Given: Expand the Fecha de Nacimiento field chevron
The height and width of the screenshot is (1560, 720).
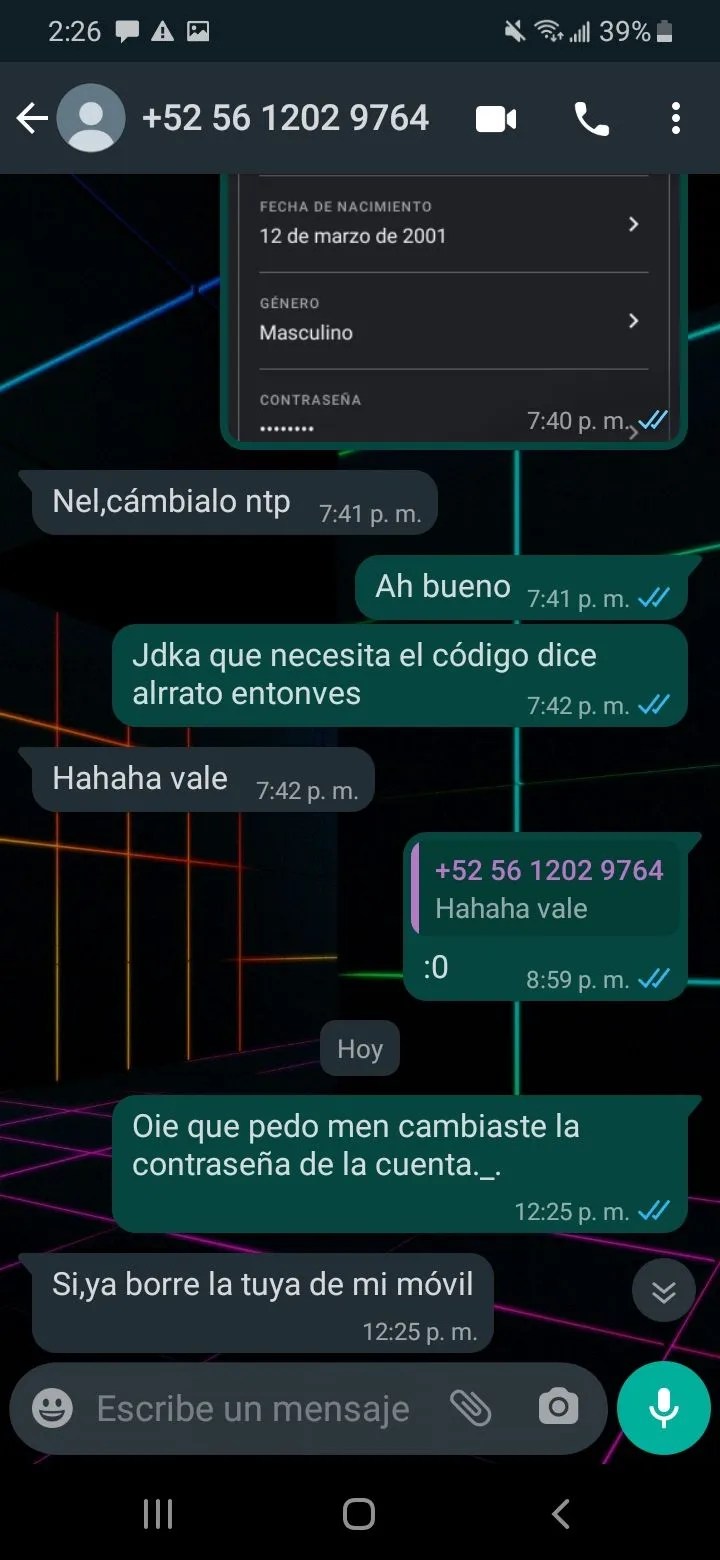Looking at the screenshot, I should 633,224.
